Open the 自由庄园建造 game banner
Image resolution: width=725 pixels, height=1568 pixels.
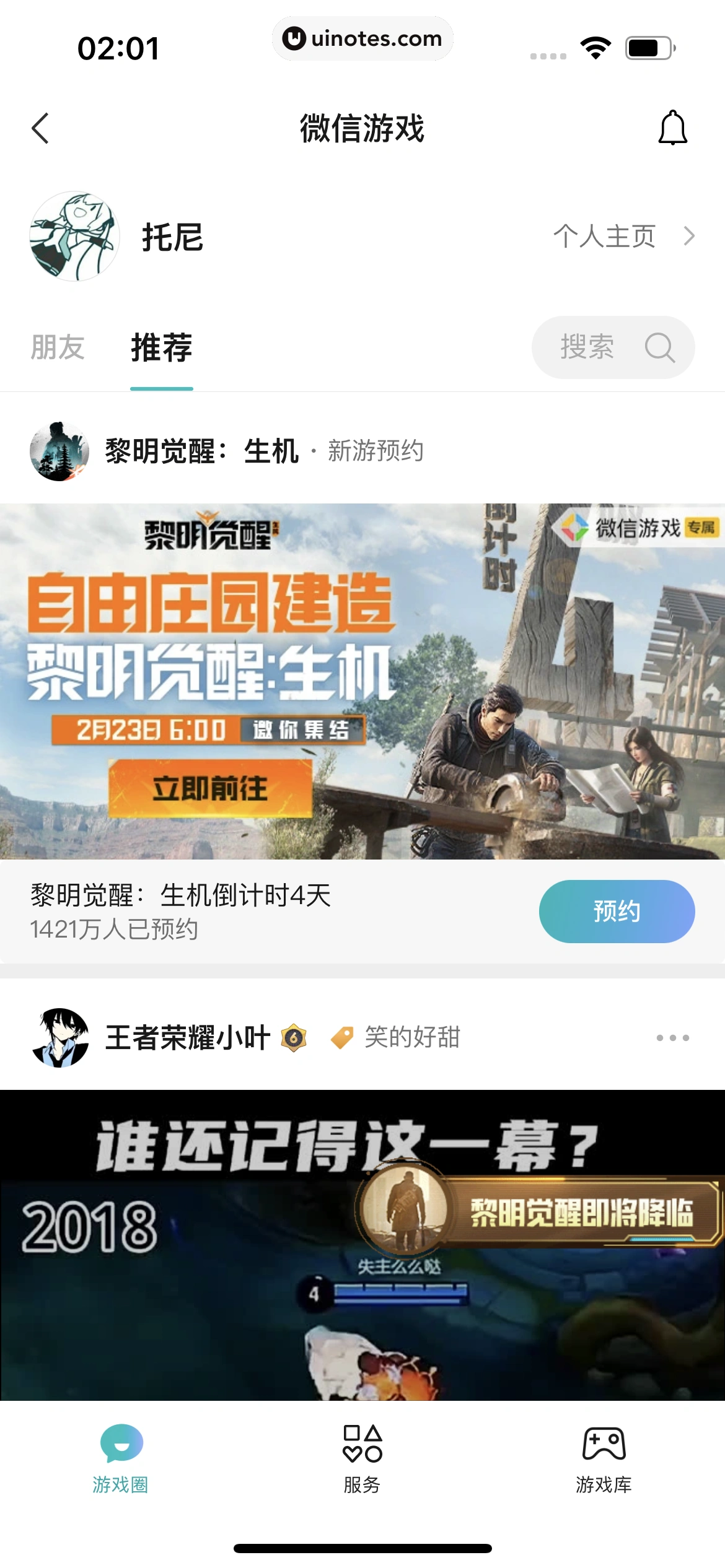click(x=362, y=681)
